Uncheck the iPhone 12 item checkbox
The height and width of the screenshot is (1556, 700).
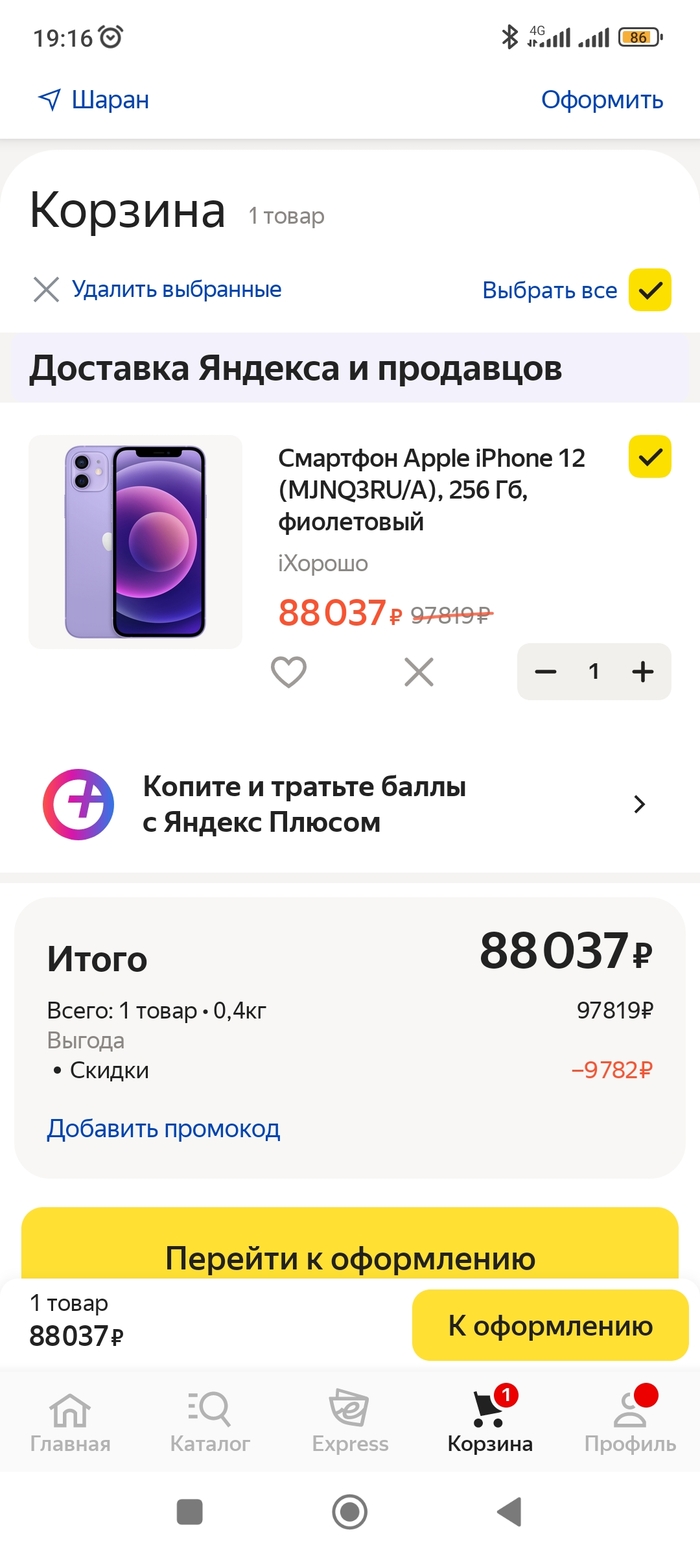point(649,457)
